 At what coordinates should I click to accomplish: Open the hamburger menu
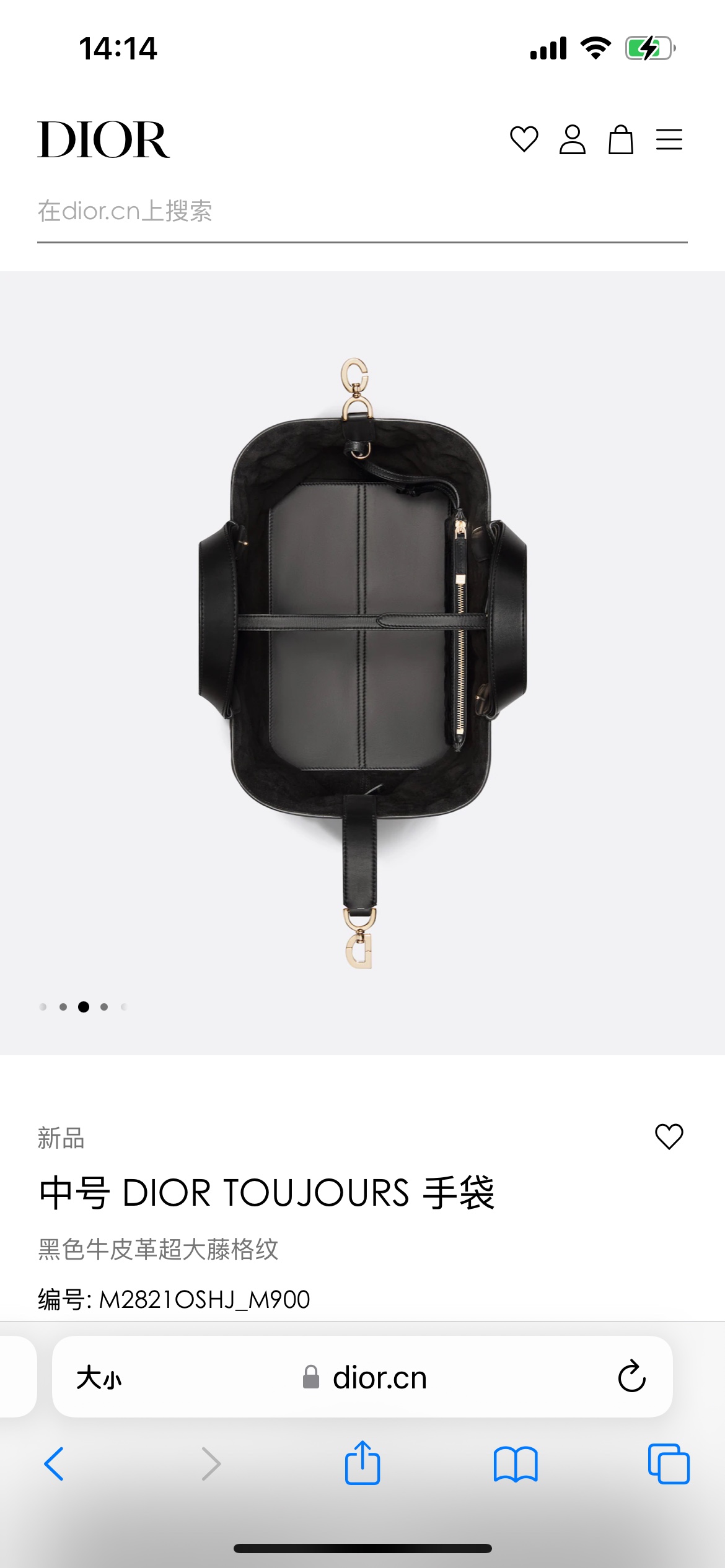click(669, 139)
